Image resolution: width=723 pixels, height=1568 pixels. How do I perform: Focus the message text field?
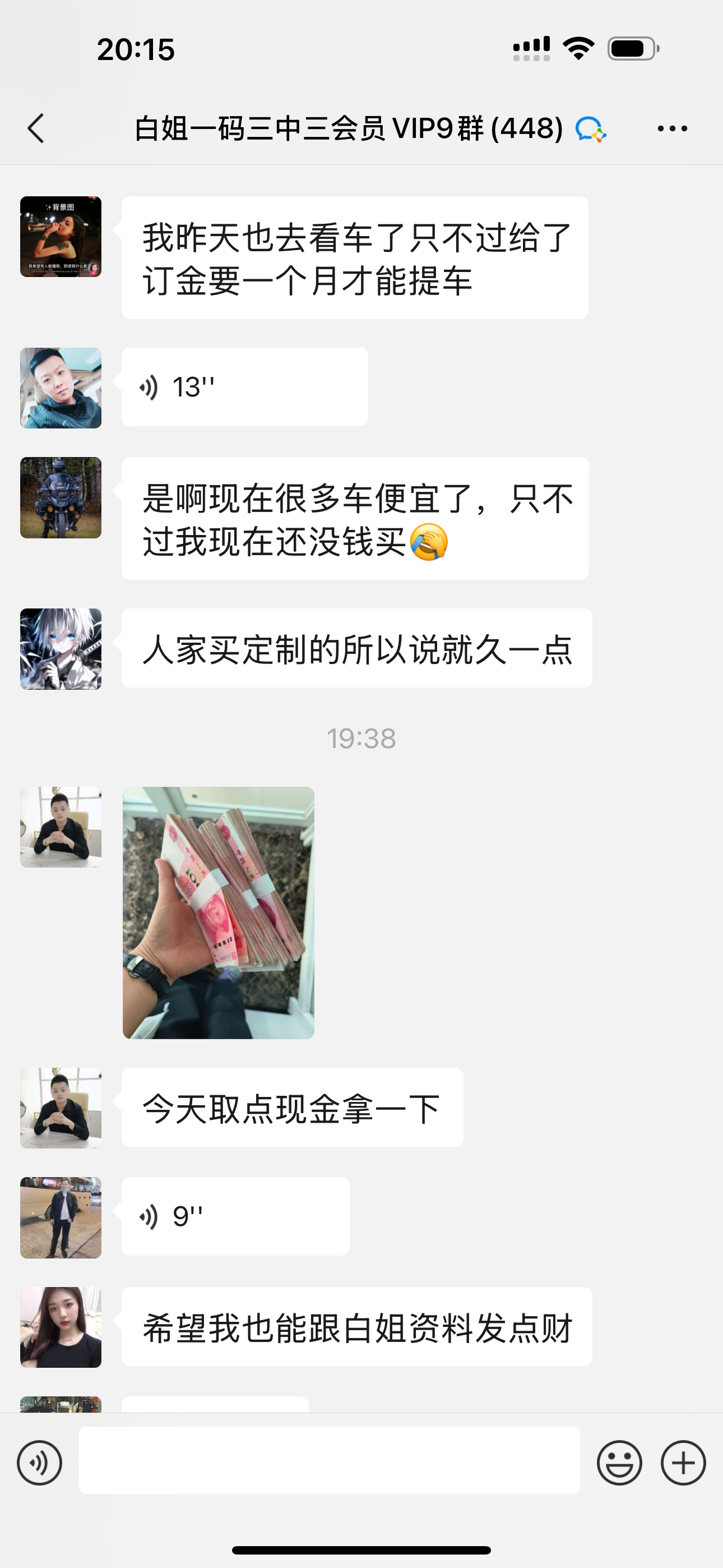click(328, 1460)
